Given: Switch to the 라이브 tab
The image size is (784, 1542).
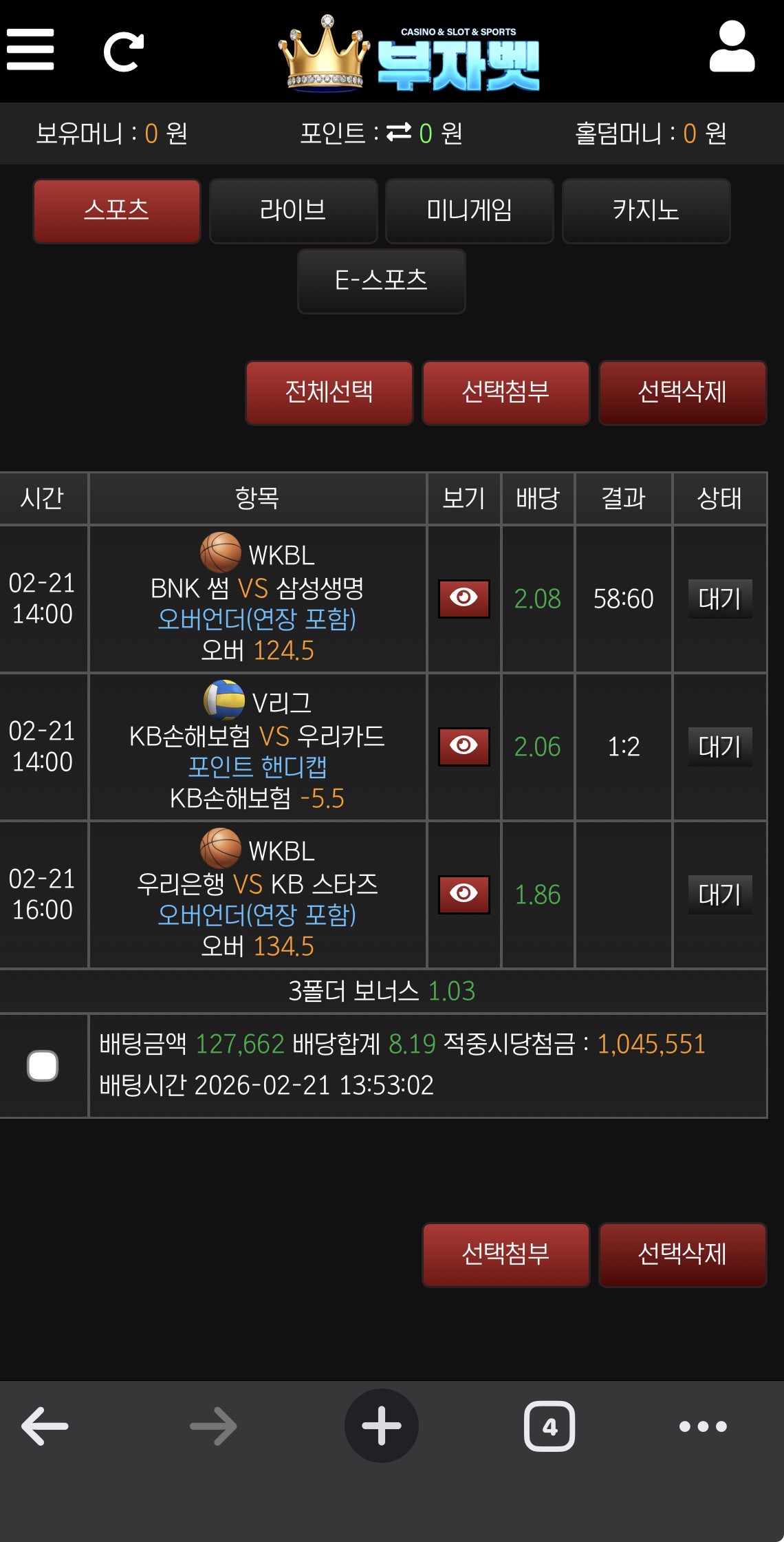Looking at the screenshot, I should pyautogui.click(x=294, y=211).
